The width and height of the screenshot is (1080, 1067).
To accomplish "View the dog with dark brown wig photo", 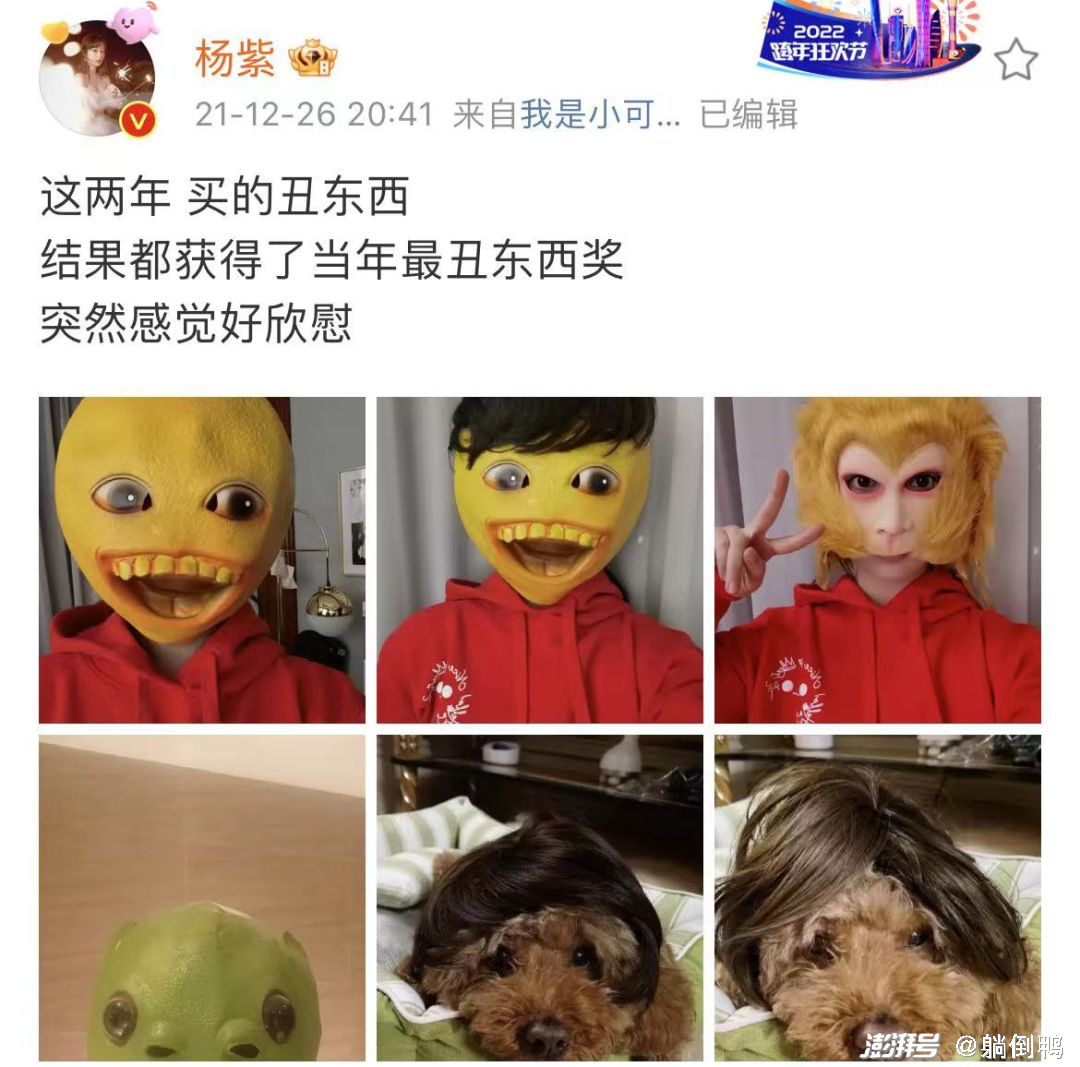I will pyautogui.click(x=540, y=898).
